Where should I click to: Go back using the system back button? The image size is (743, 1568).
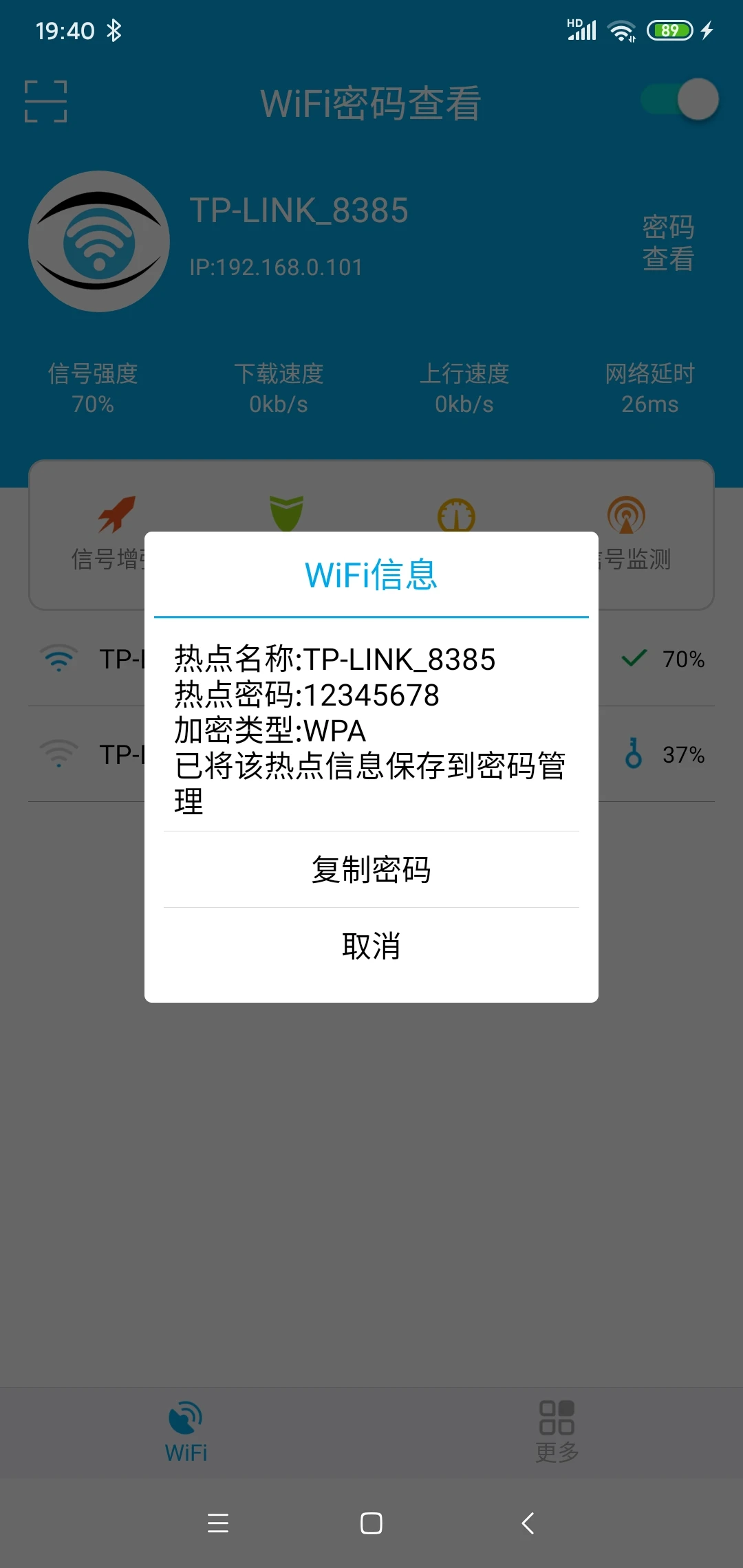coord(528,1523)
